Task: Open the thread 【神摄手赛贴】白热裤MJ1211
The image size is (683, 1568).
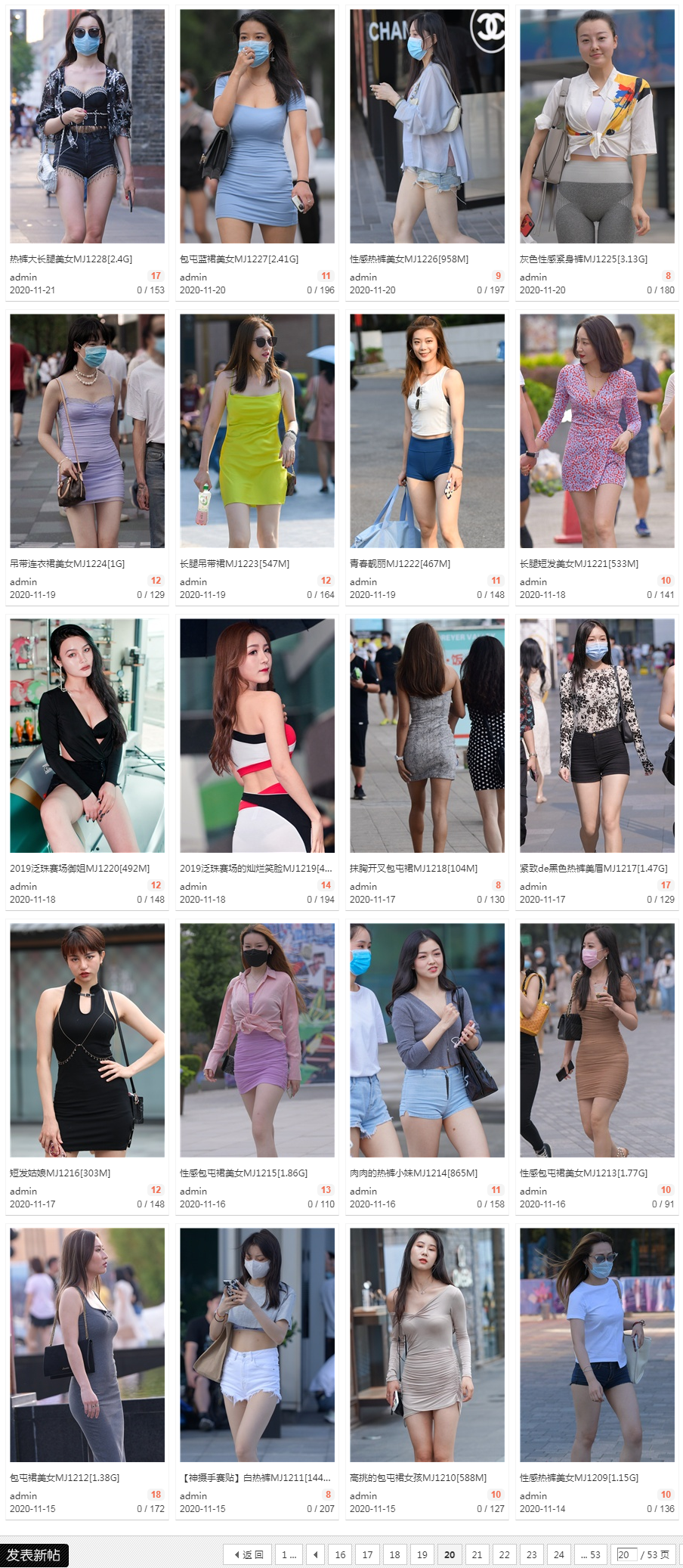Action: (255, 1477)
